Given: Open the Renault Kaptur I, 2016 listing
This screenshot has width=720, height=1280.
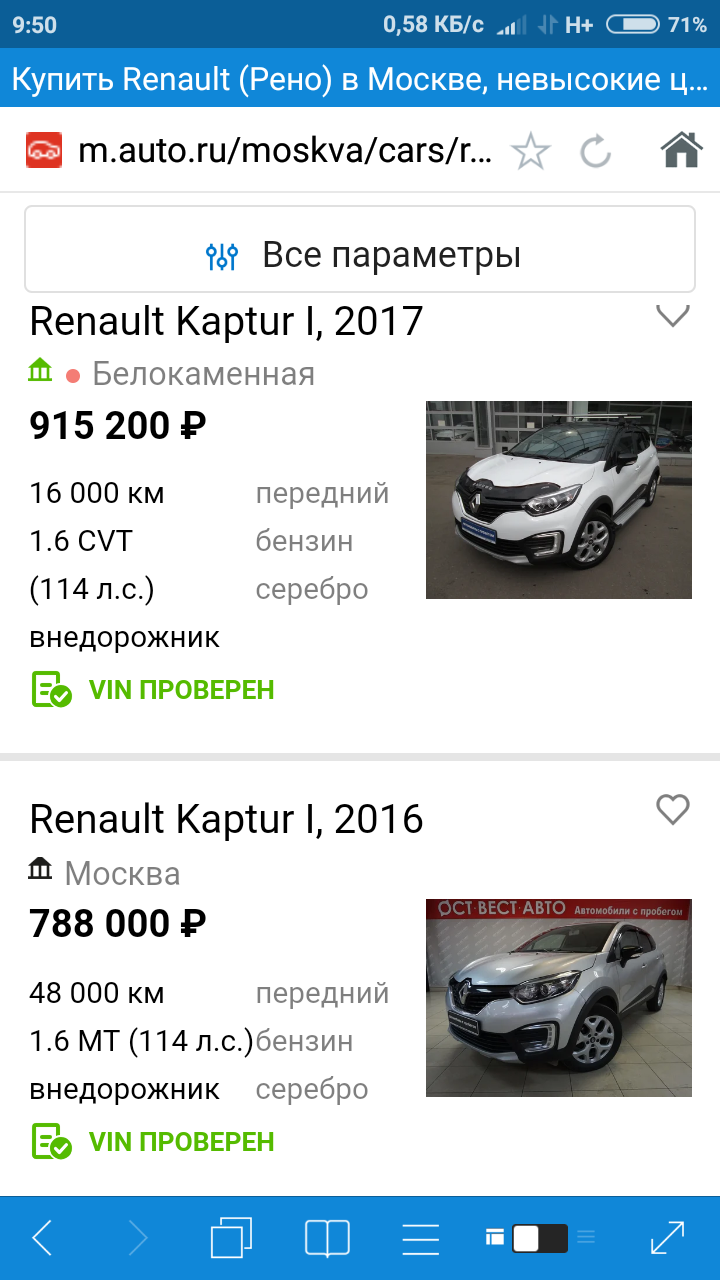Looking at the screenshot, I should coord(227,819).
